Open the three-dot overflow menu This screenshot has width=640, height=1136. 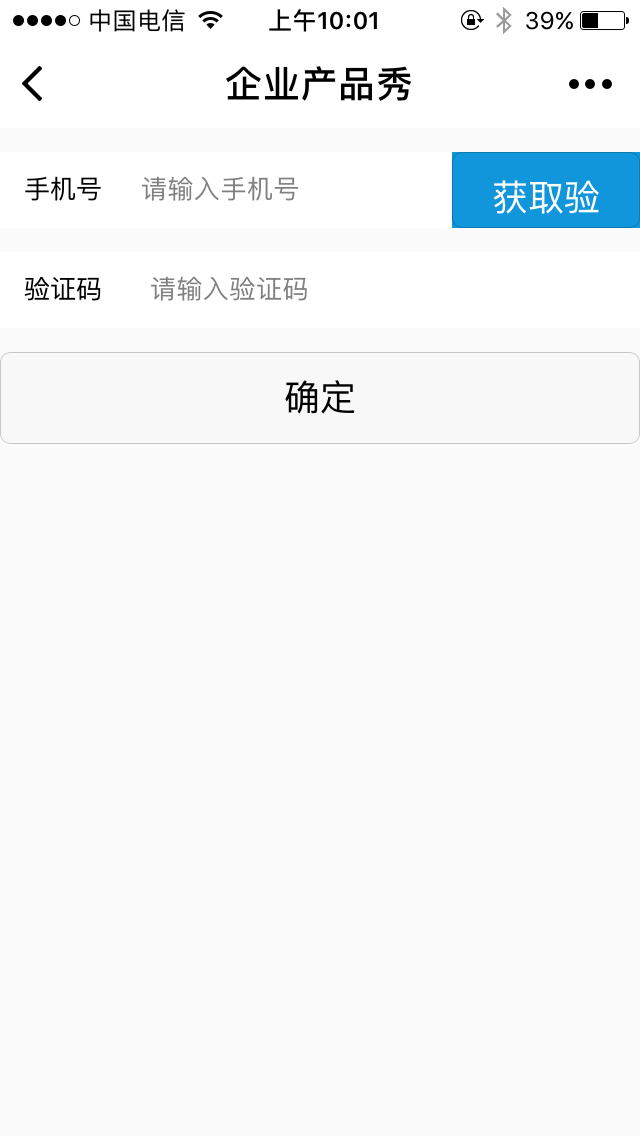[x=590, y=84]
